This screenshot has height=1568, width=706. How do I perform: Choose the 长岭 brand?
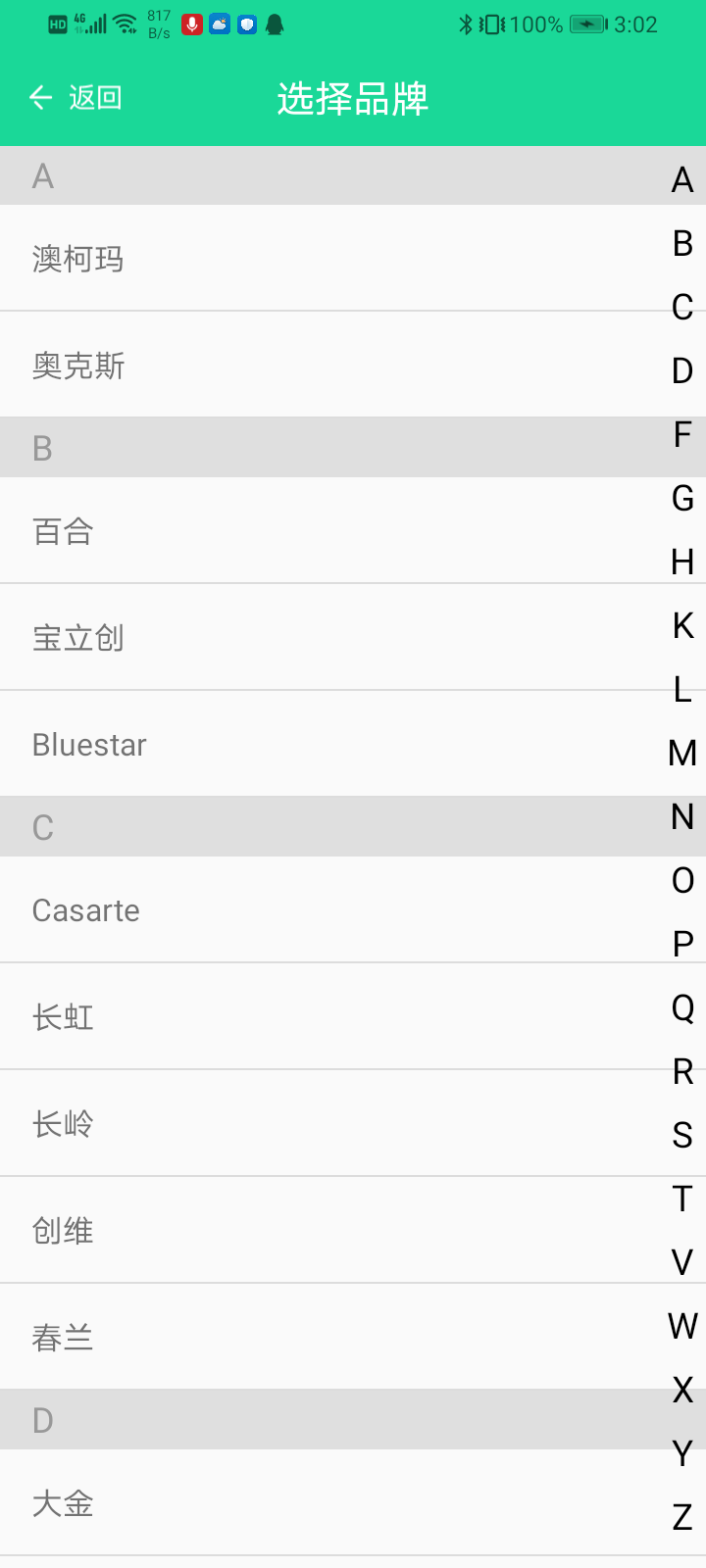click(x=64, y=1124)
